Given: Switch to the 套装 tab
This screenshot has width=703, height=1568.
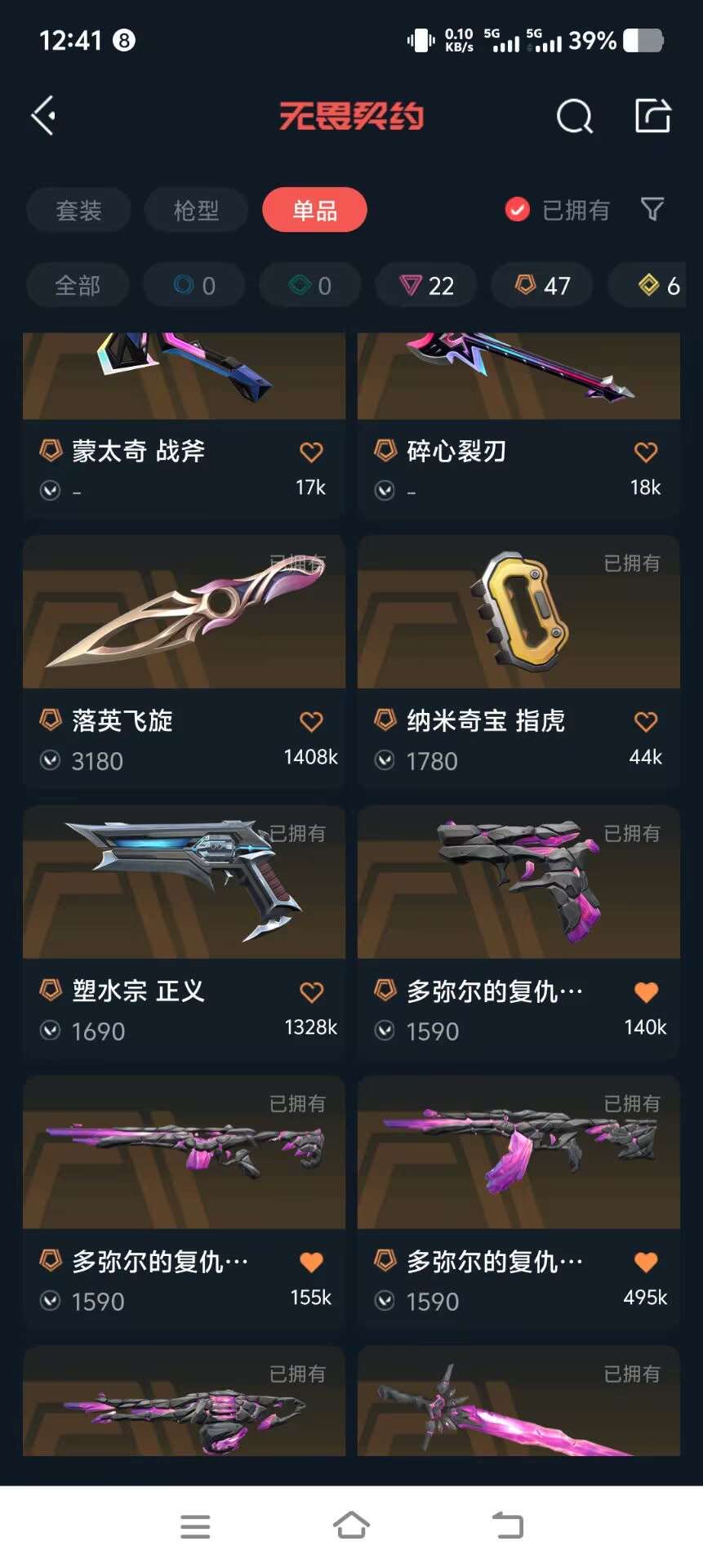Looking at the screenshot, I should tap(78, 211).
